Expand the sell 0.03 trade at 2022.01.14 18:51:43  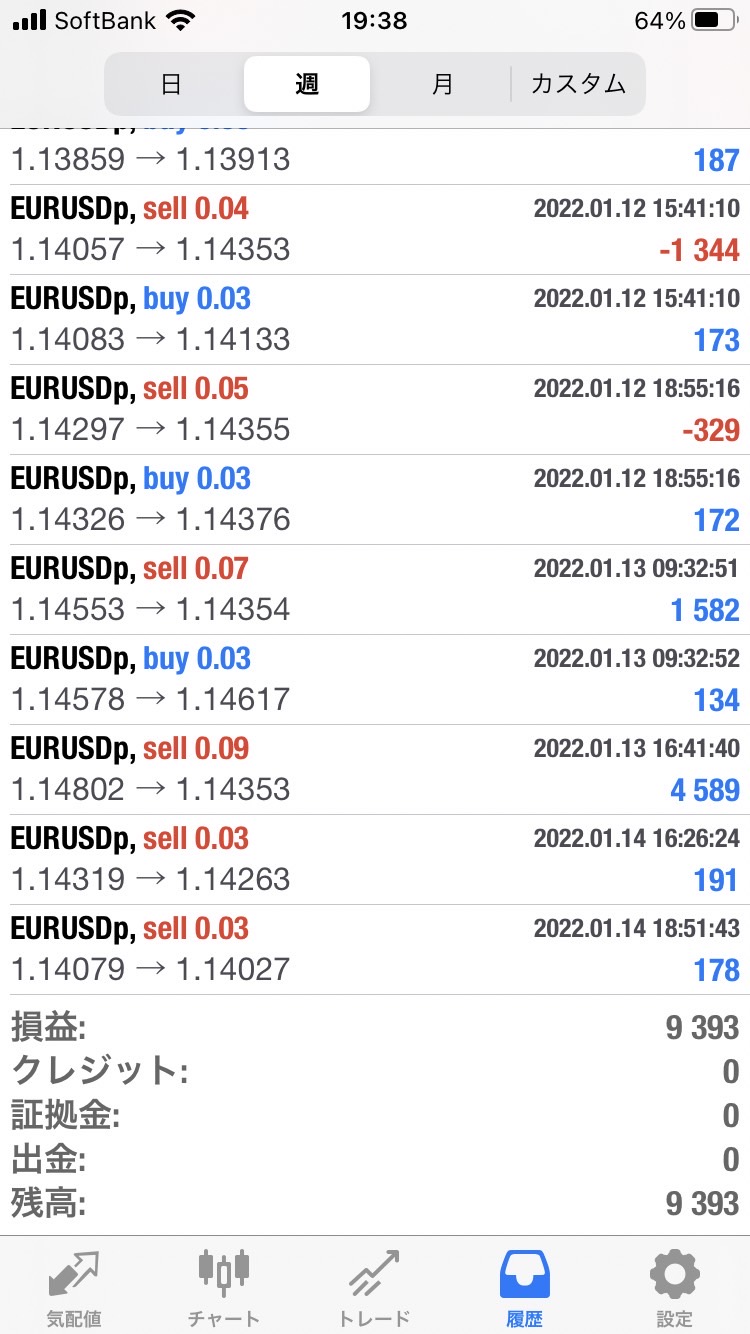coord(375,950)
